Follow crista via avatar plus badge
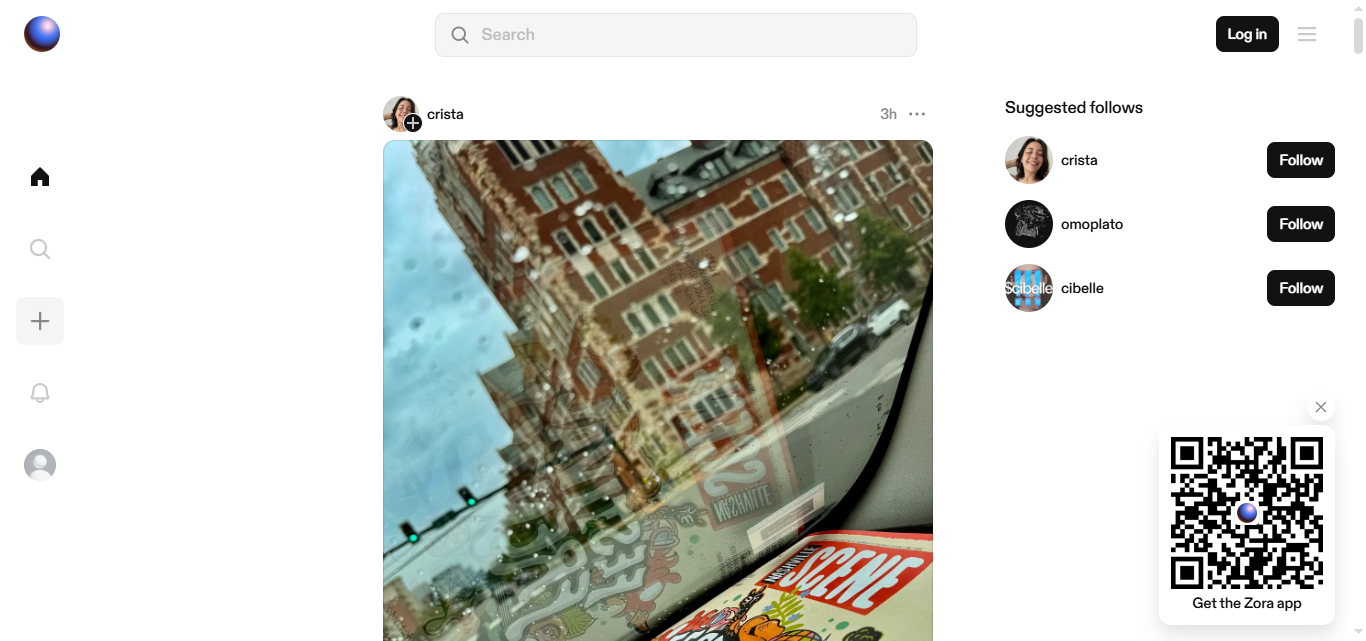The image size is (1366, 641). [x=413, y=123]
